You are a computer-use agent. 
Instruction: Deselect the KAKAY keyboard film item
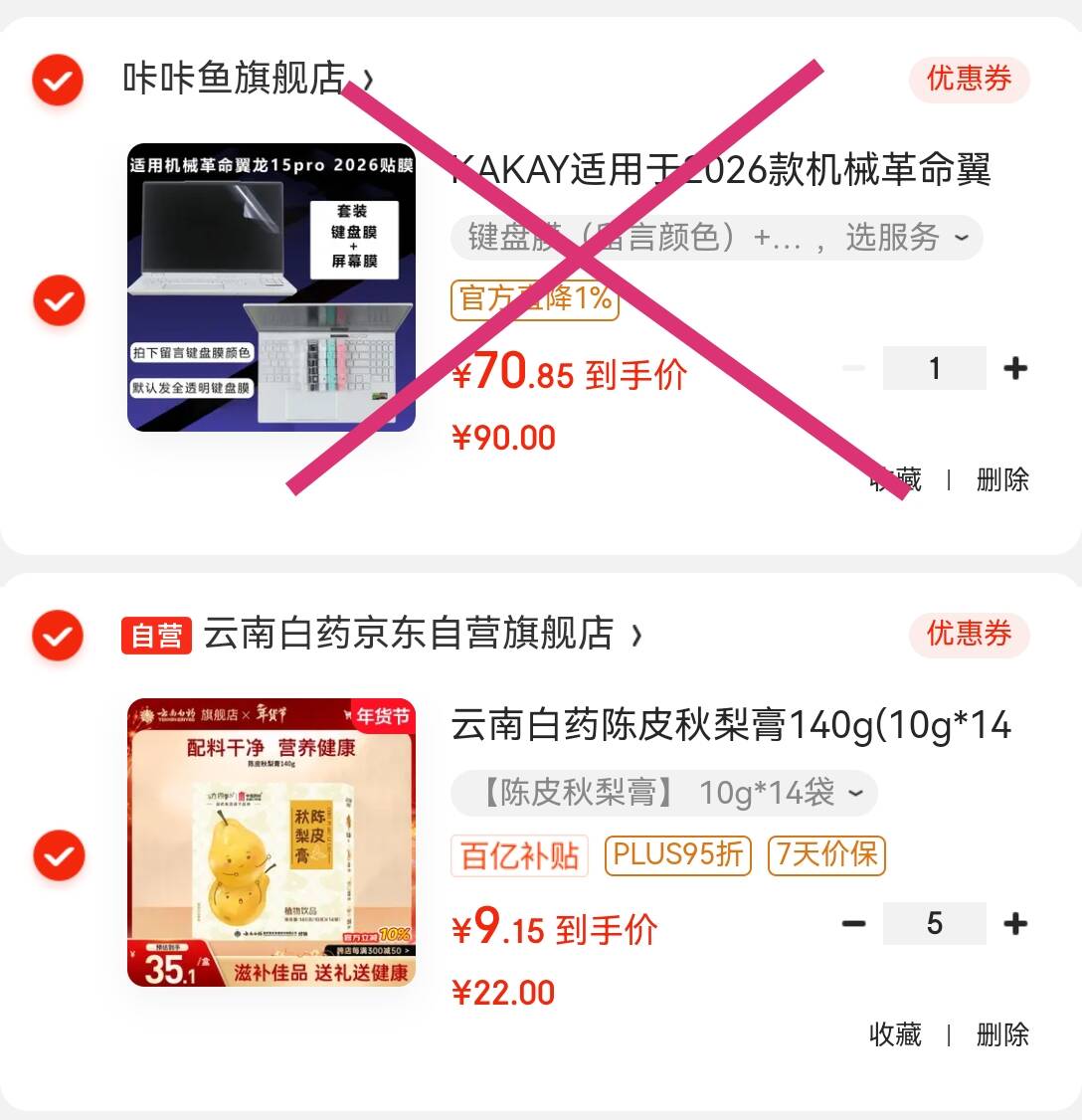coord(58,299)
